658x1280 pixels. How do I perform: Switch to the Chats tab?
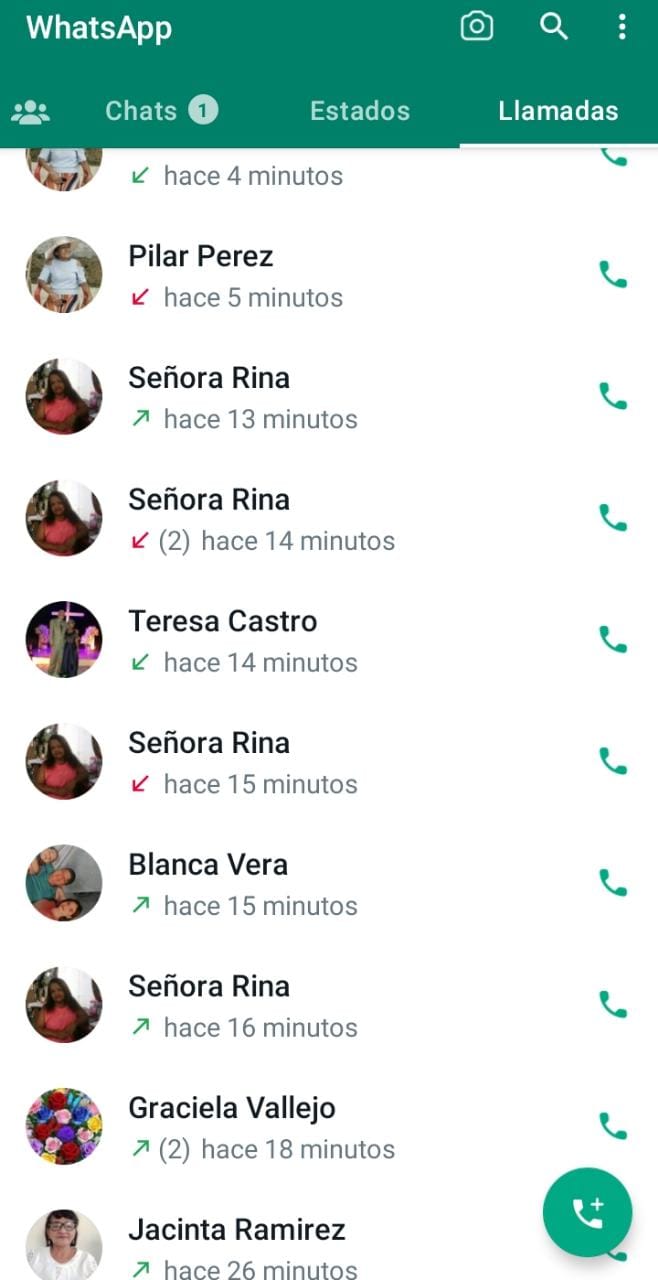160,111
